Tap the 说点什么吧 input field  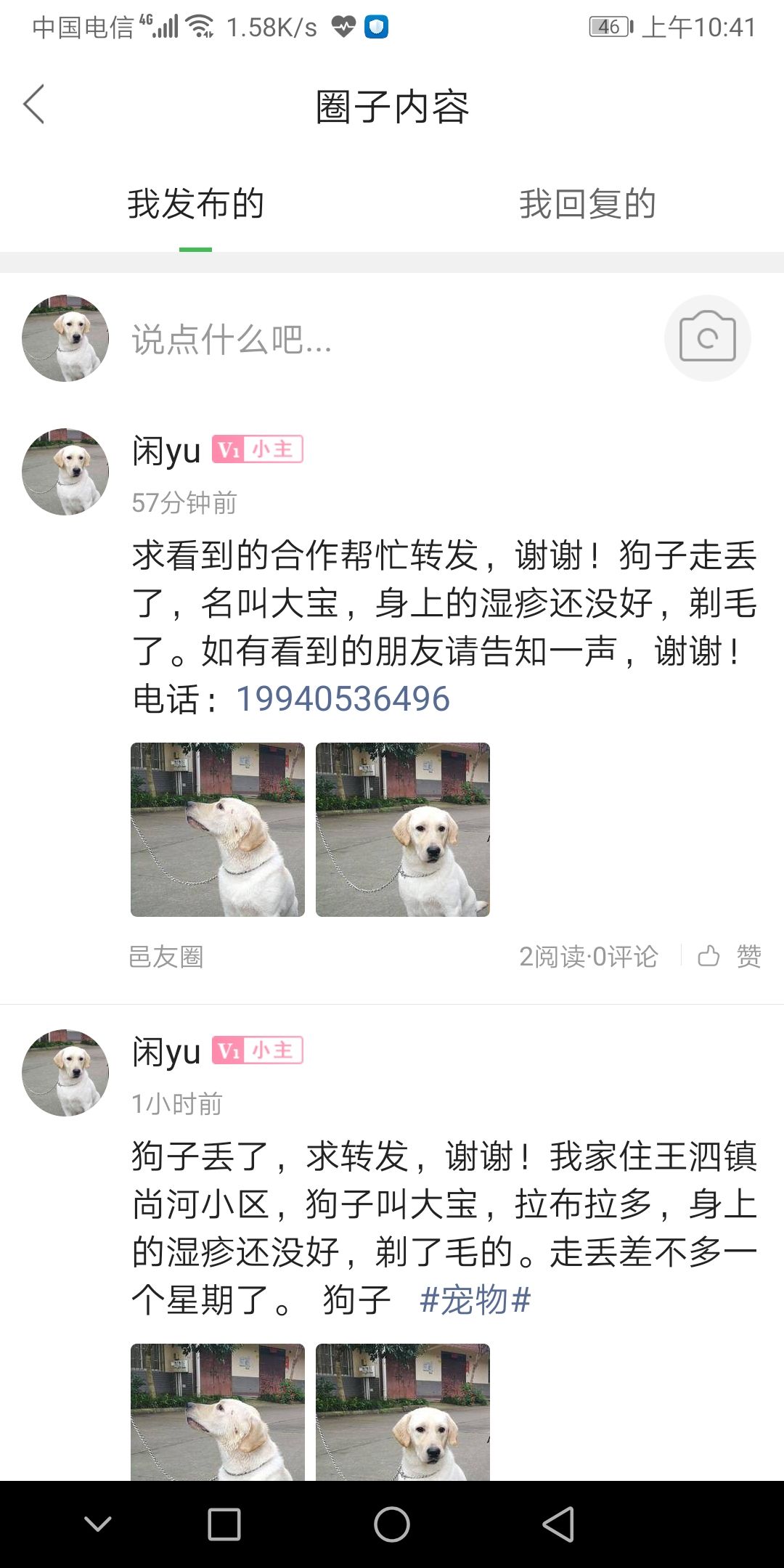363,339
